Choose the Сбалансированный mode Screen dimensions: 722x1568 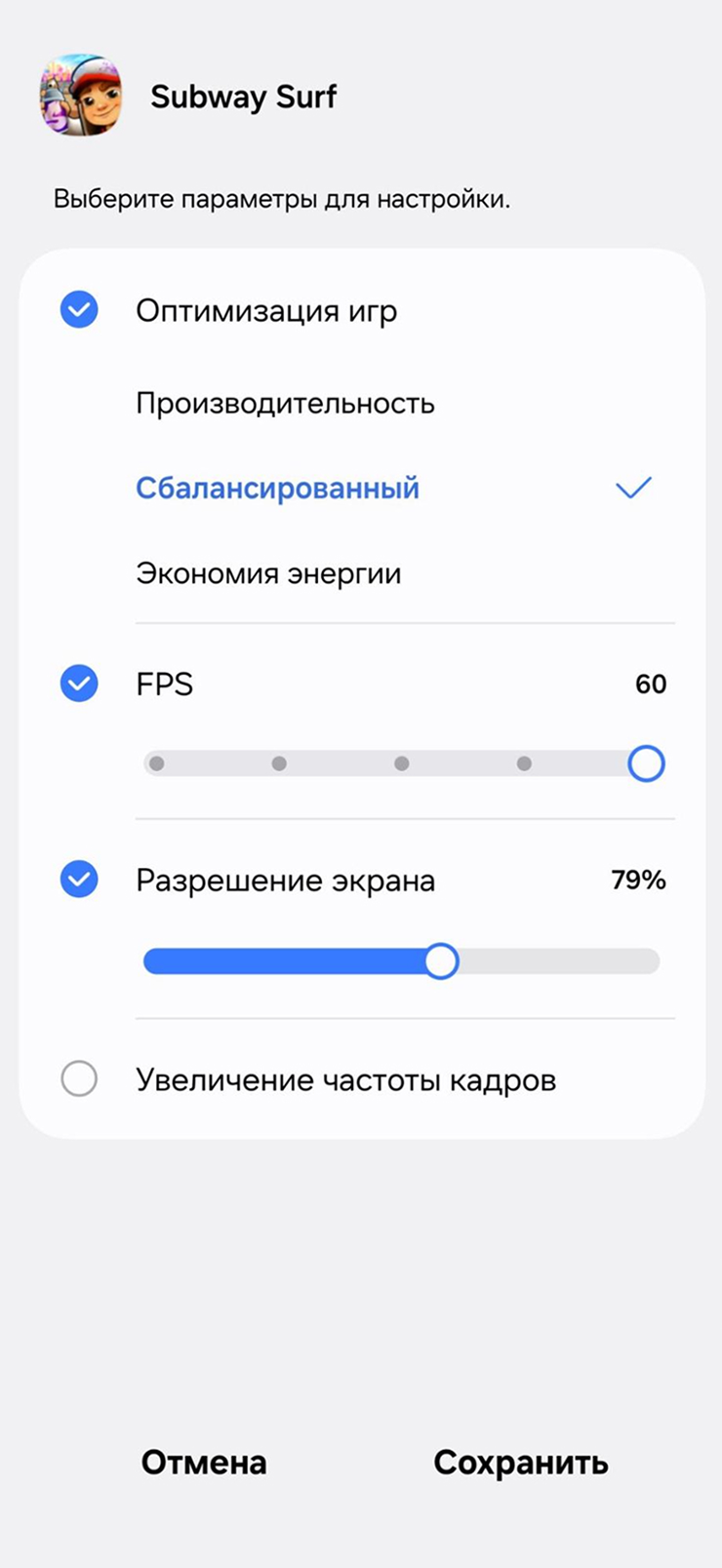278,488
